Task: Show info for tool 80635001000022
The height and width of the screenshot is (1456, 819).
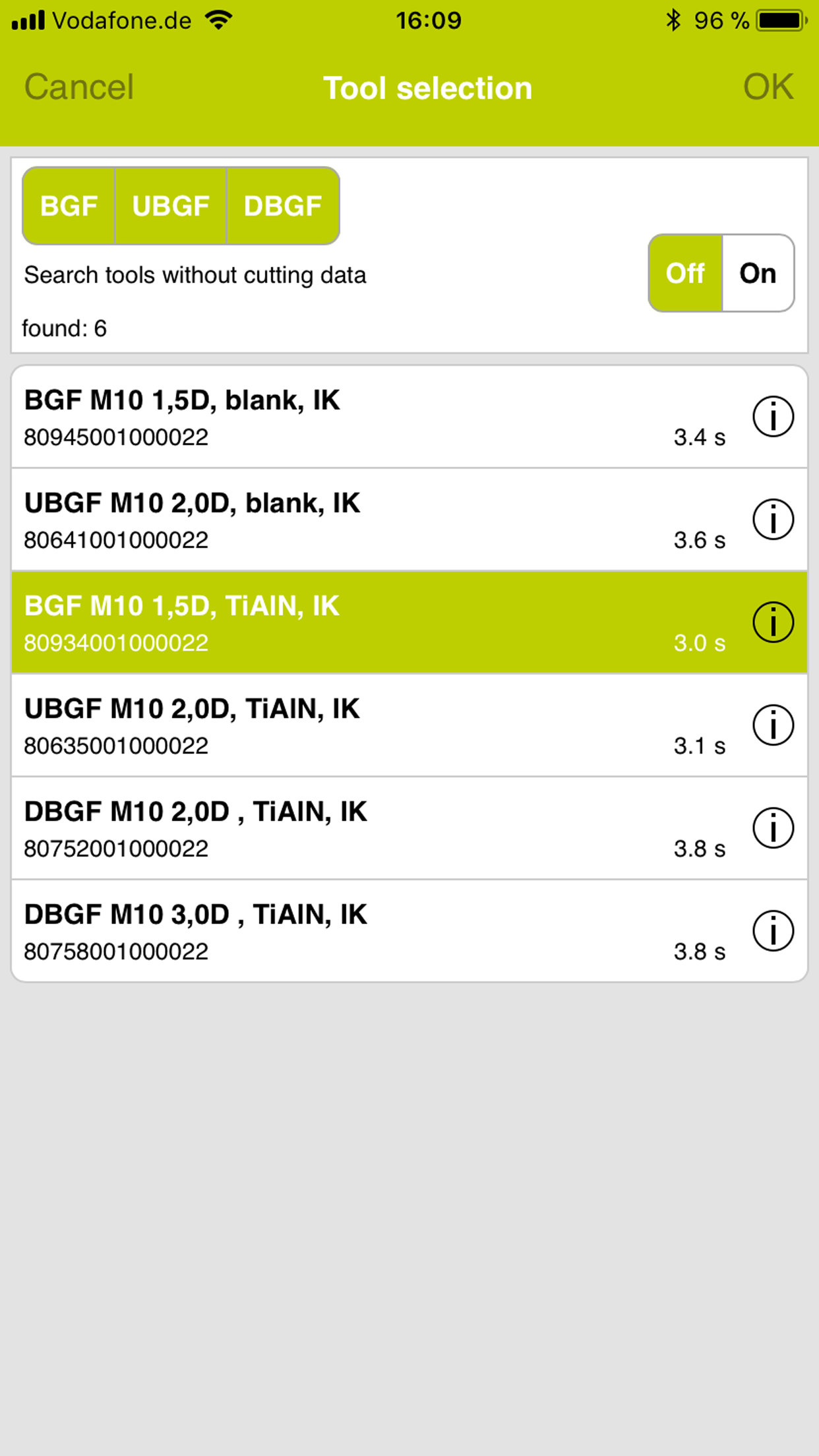Action: coord(773,725)
